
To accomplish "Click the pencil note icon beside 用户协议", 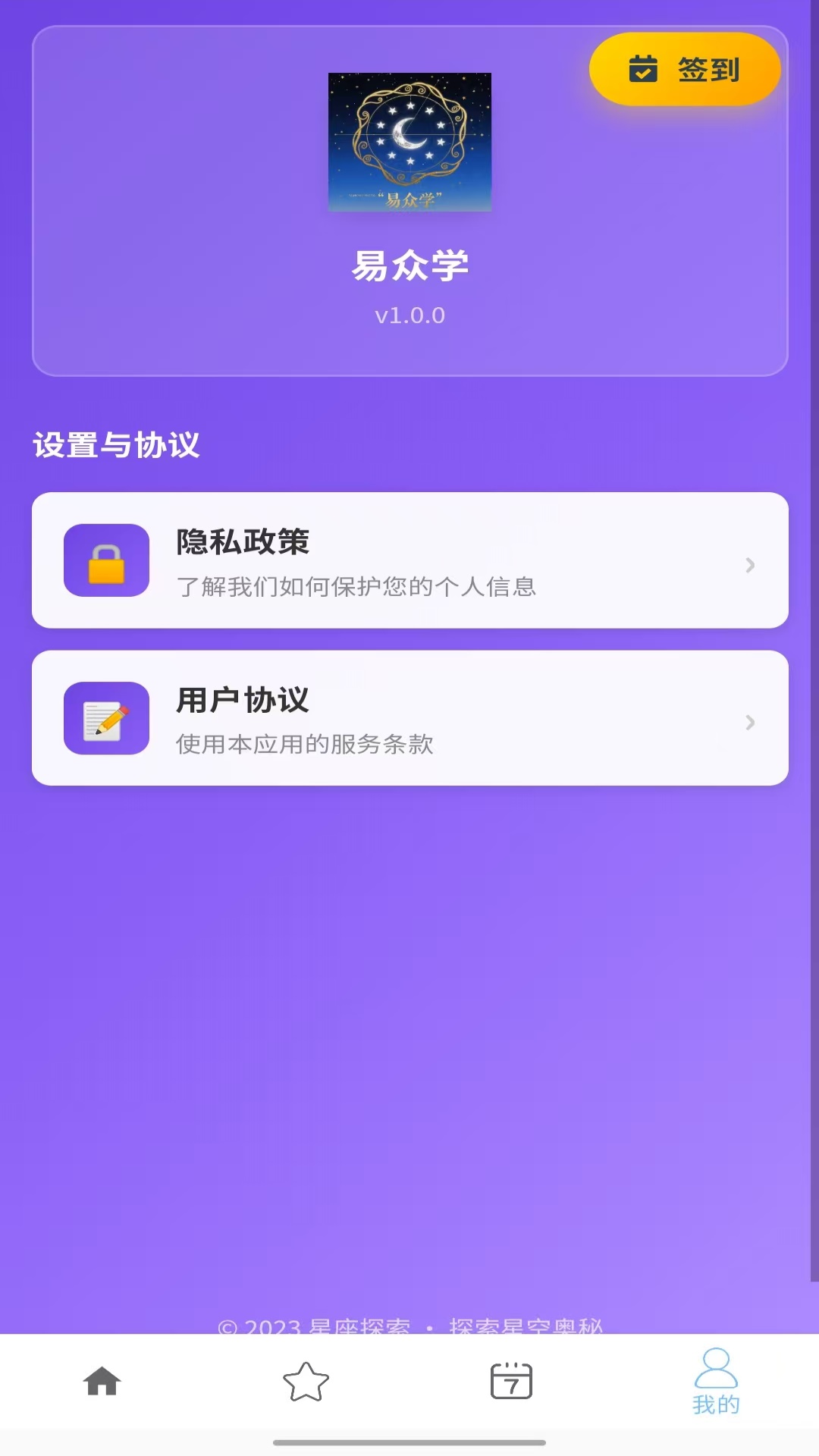I will pyautogui.click(x=106, y=720).
